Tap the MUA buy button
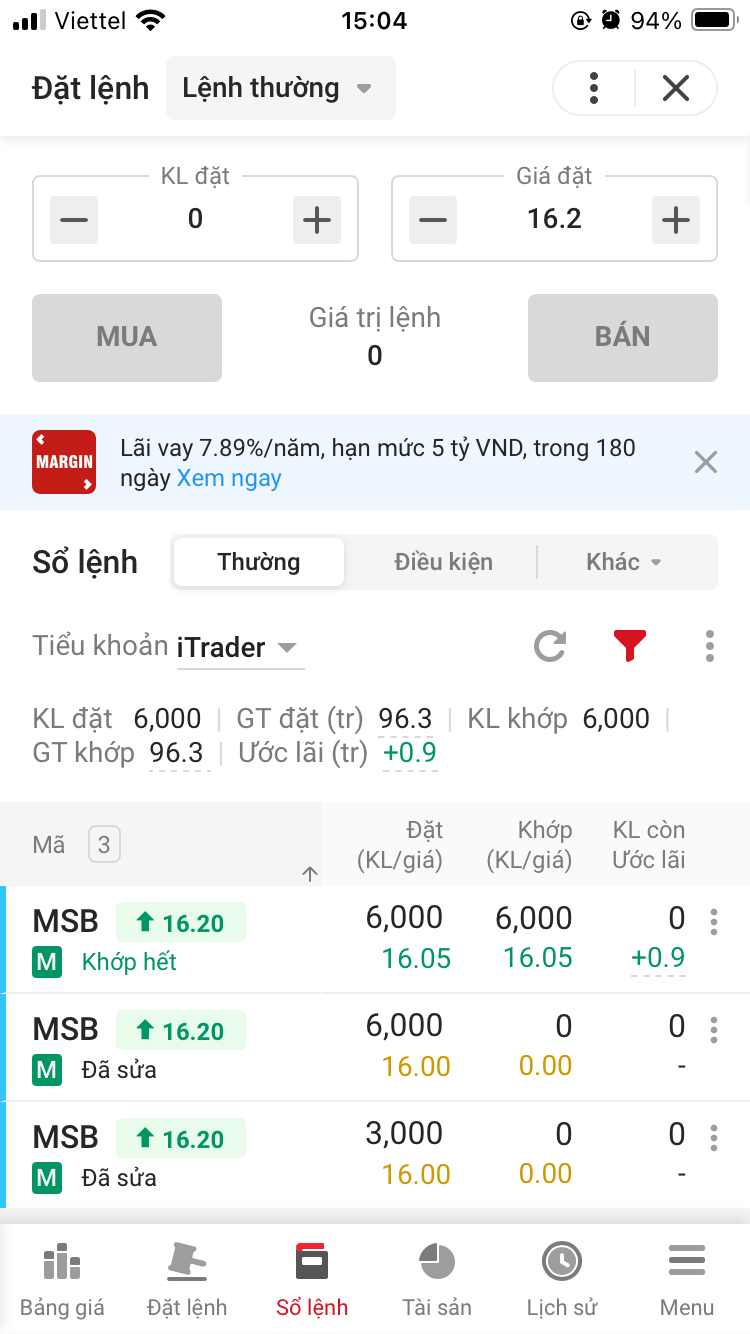 tap(127, 338)
